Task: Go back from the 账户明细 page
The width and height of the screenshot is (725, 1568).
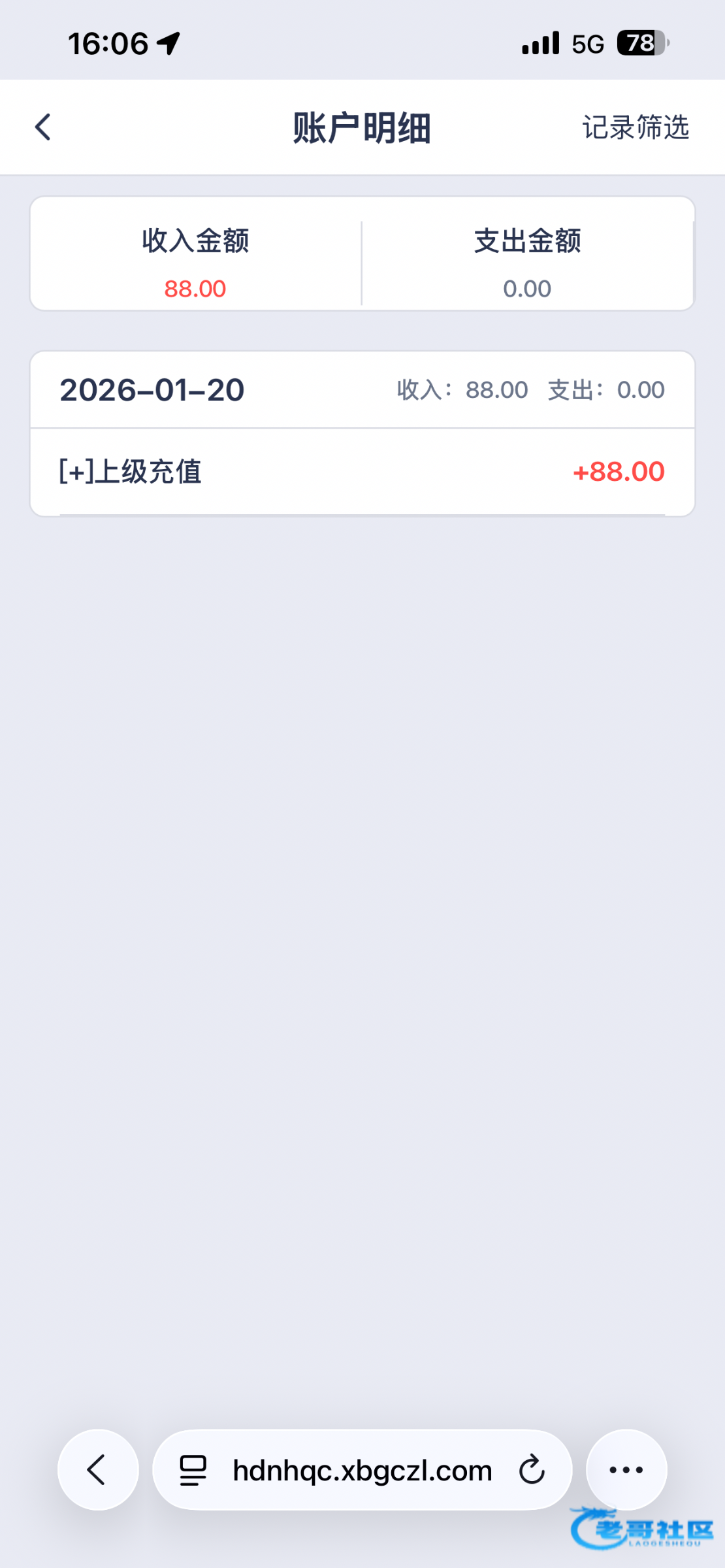Action: tap(43, 127)
